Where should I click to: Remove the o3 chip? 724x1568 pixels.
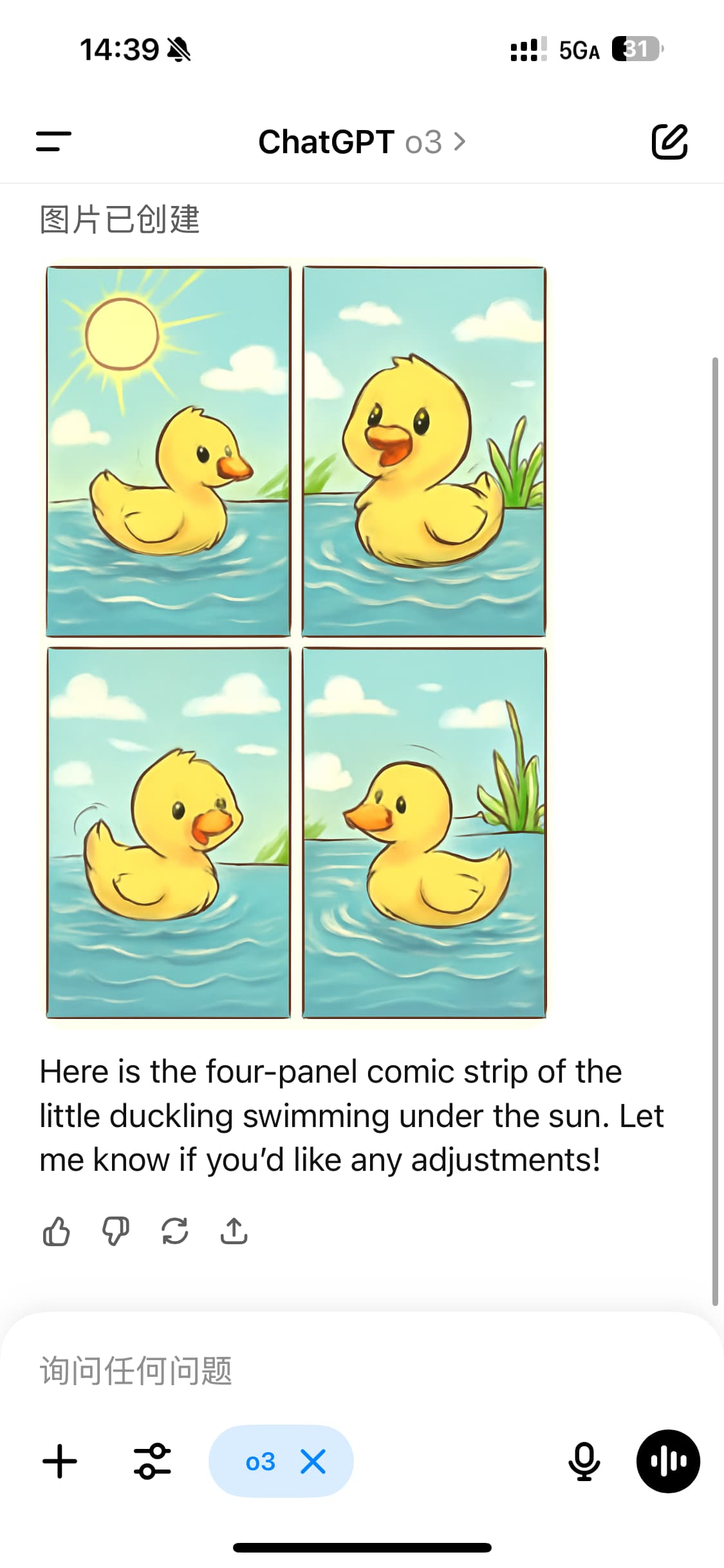[x=313, y=1461]
